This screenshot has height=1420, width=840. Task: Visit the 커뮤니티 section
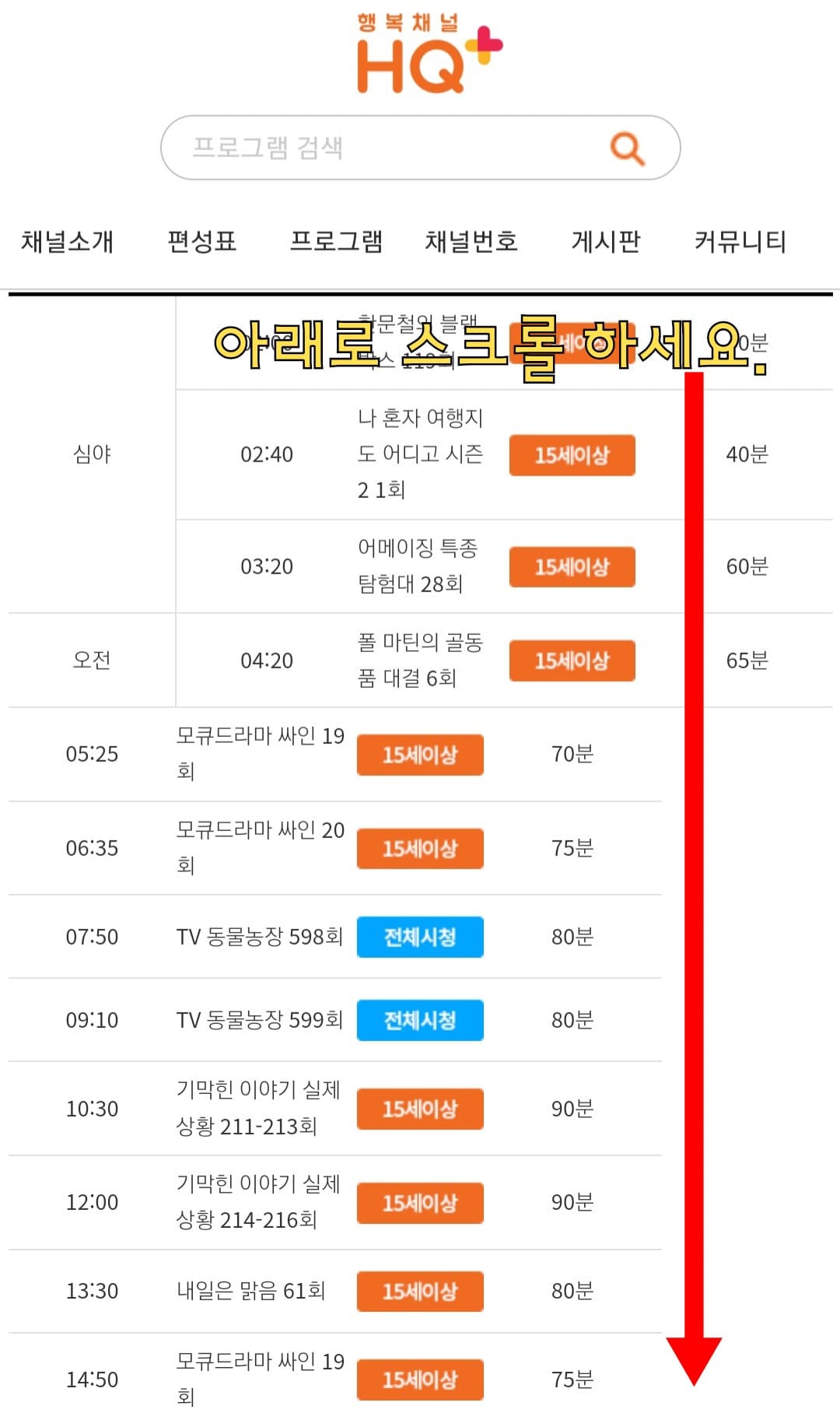click(740, 241)
